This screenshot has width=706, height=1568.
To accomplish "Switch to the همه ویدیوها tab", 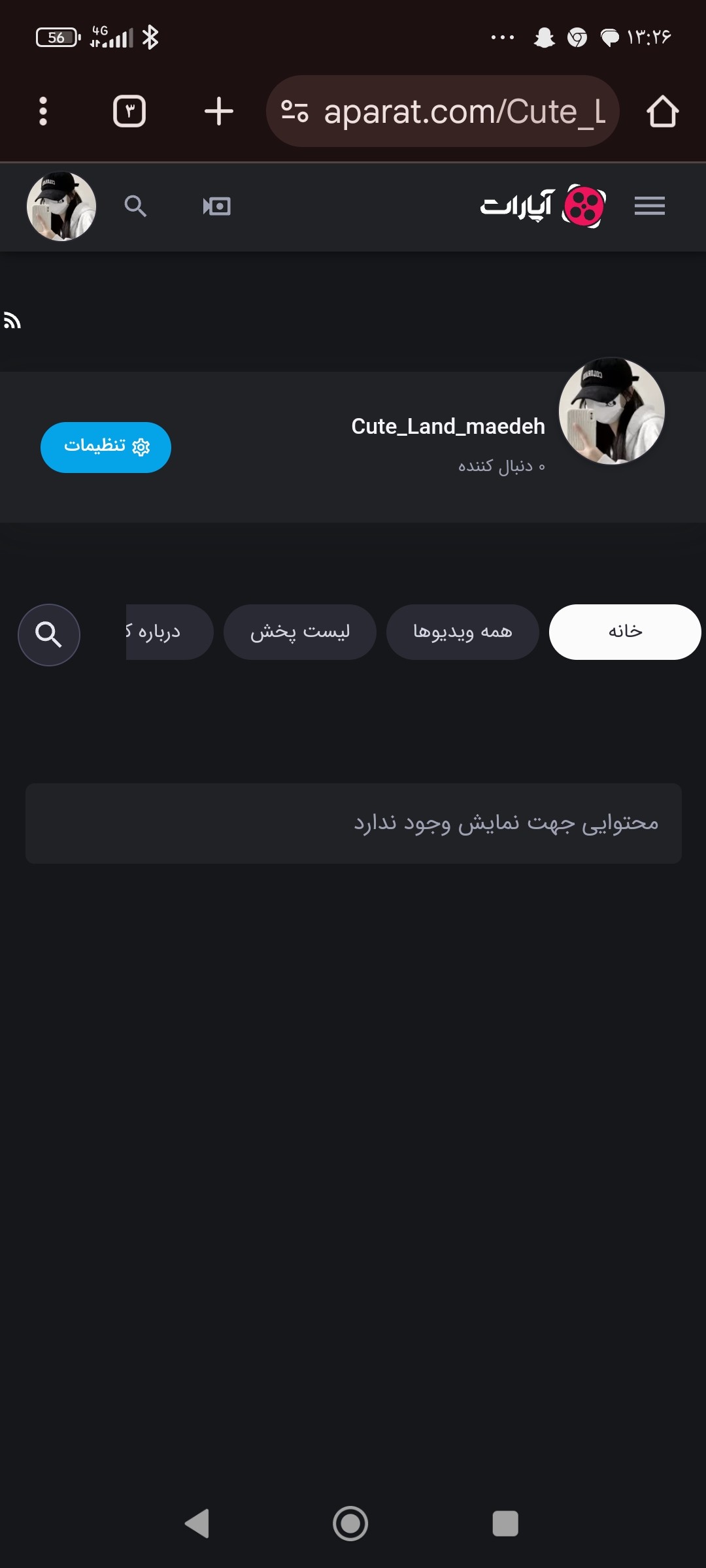I will [462, 632].
